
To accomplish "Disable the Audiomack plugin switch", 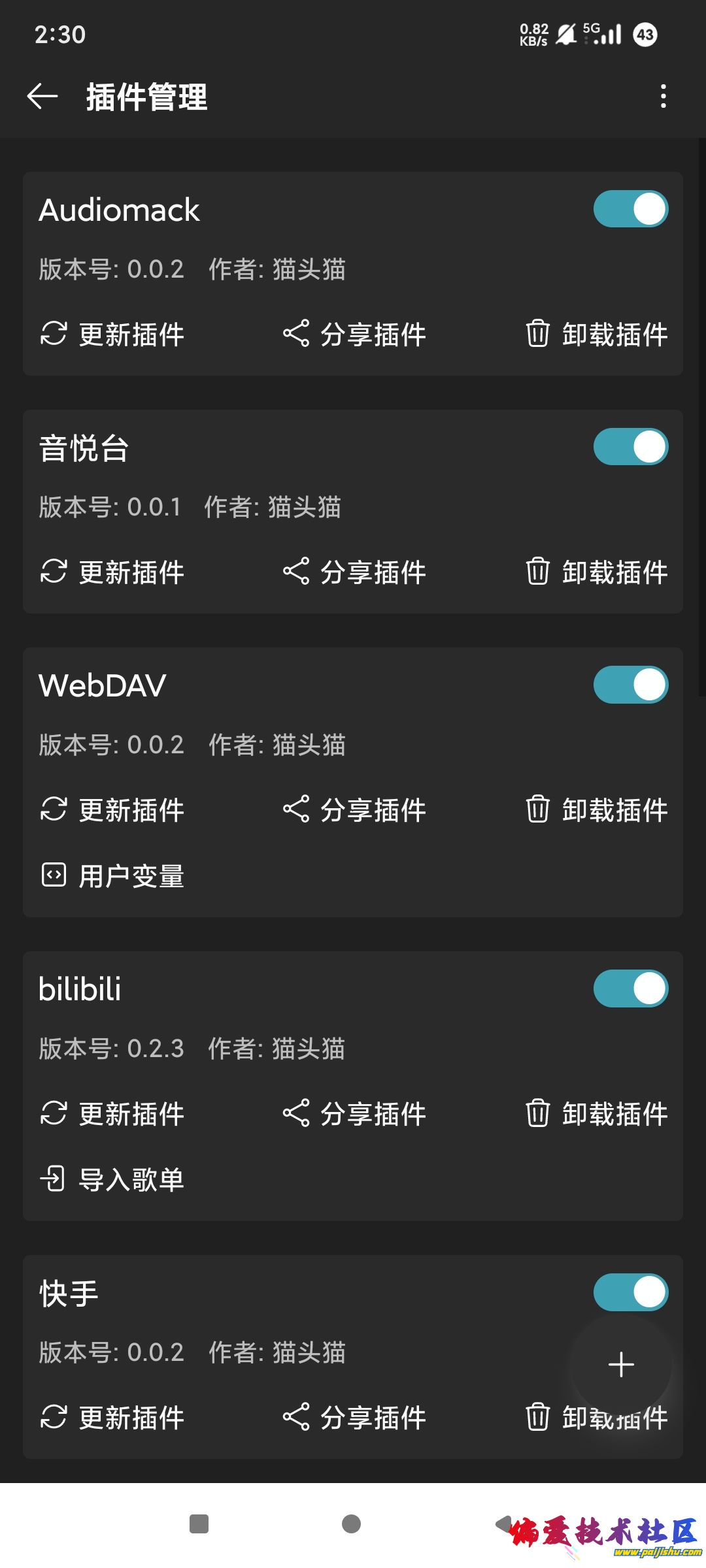I will 630,210.
